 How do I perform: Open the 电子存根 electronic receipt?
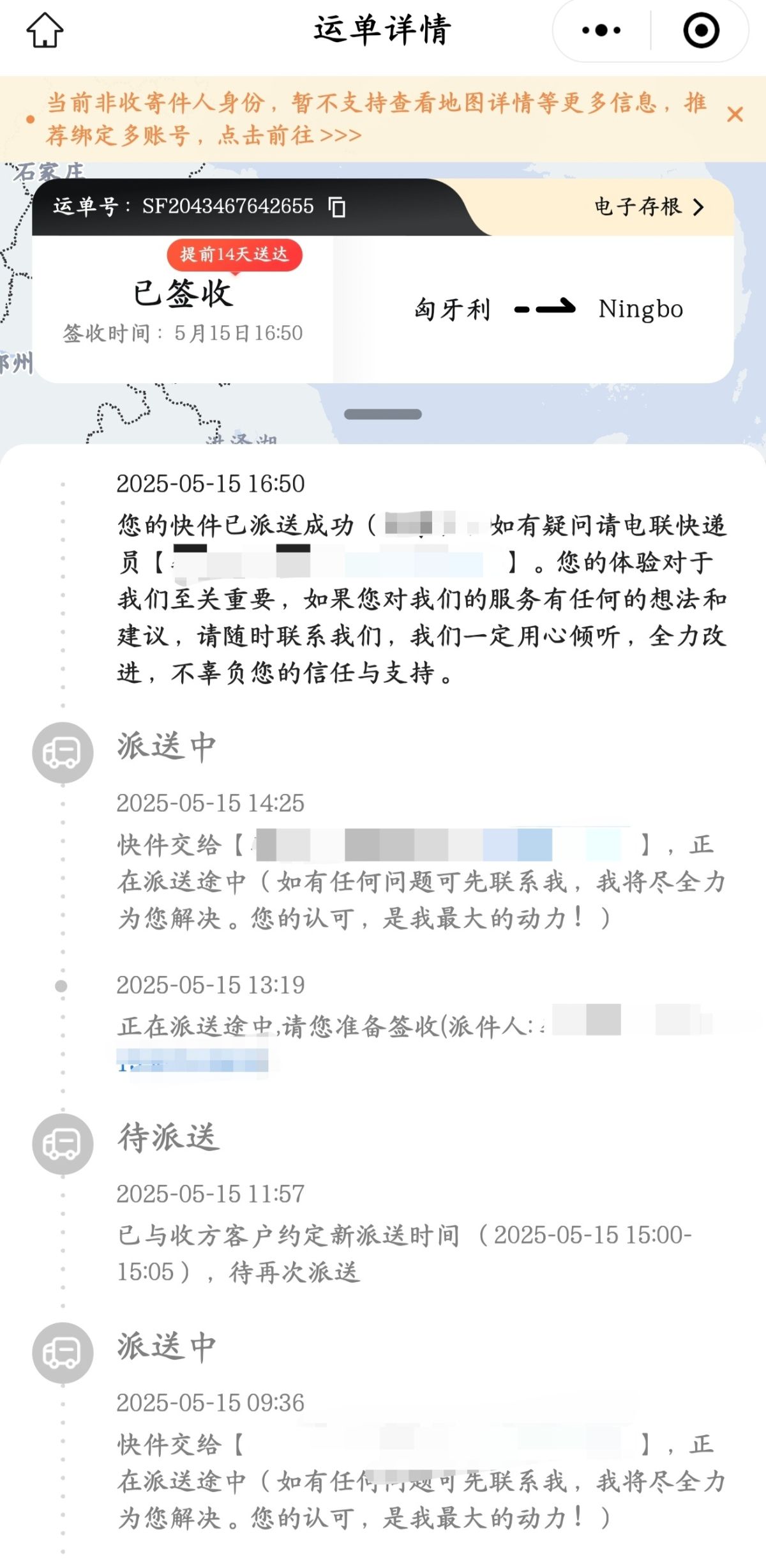(649, 207)
